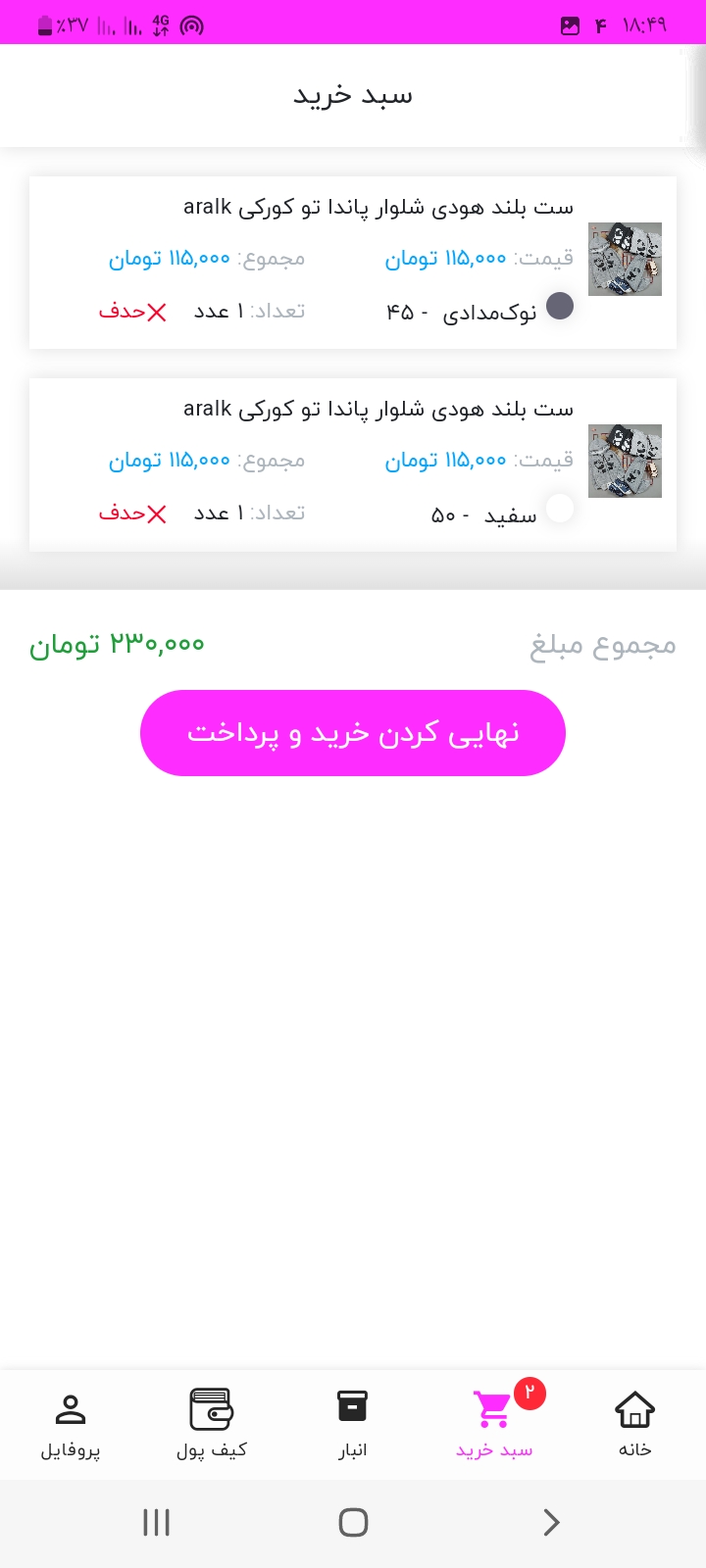Open the کیف پول tab

[212, 1425]
